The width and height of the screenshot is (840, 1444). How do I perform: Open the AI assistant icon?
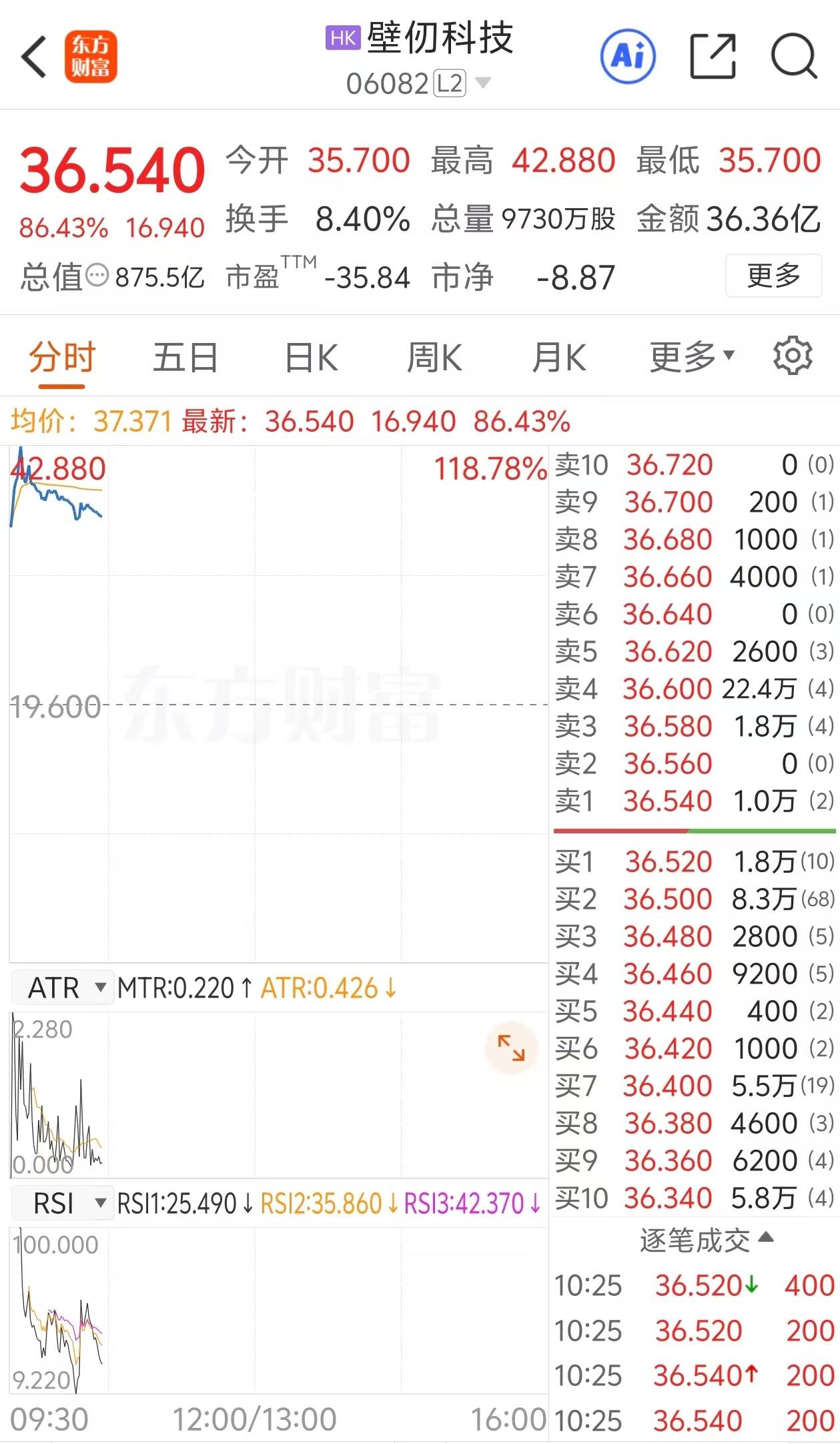click(x=628, y=56)
